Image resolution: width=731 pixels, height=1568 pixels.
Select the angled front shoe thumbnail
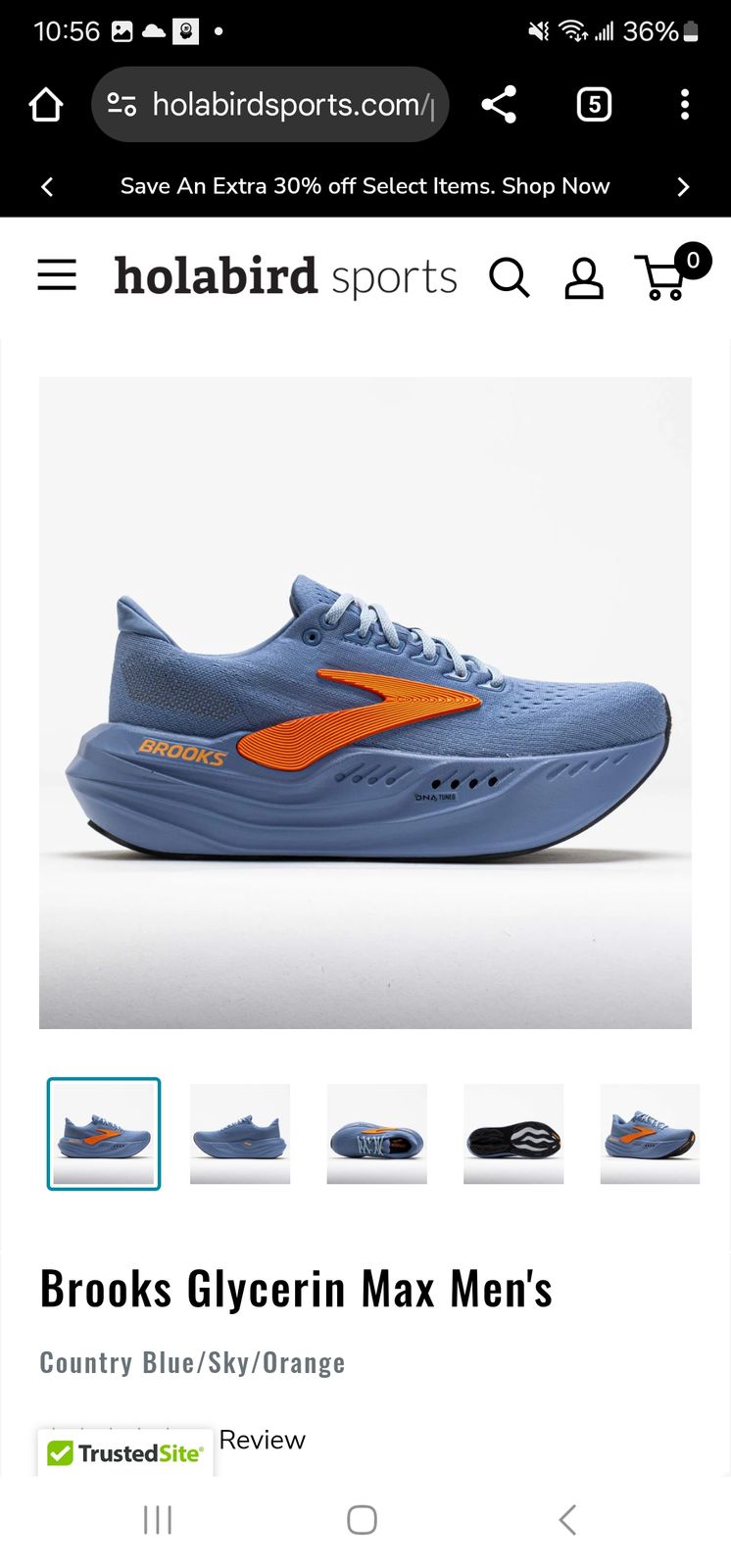(x=650, y=1134)
